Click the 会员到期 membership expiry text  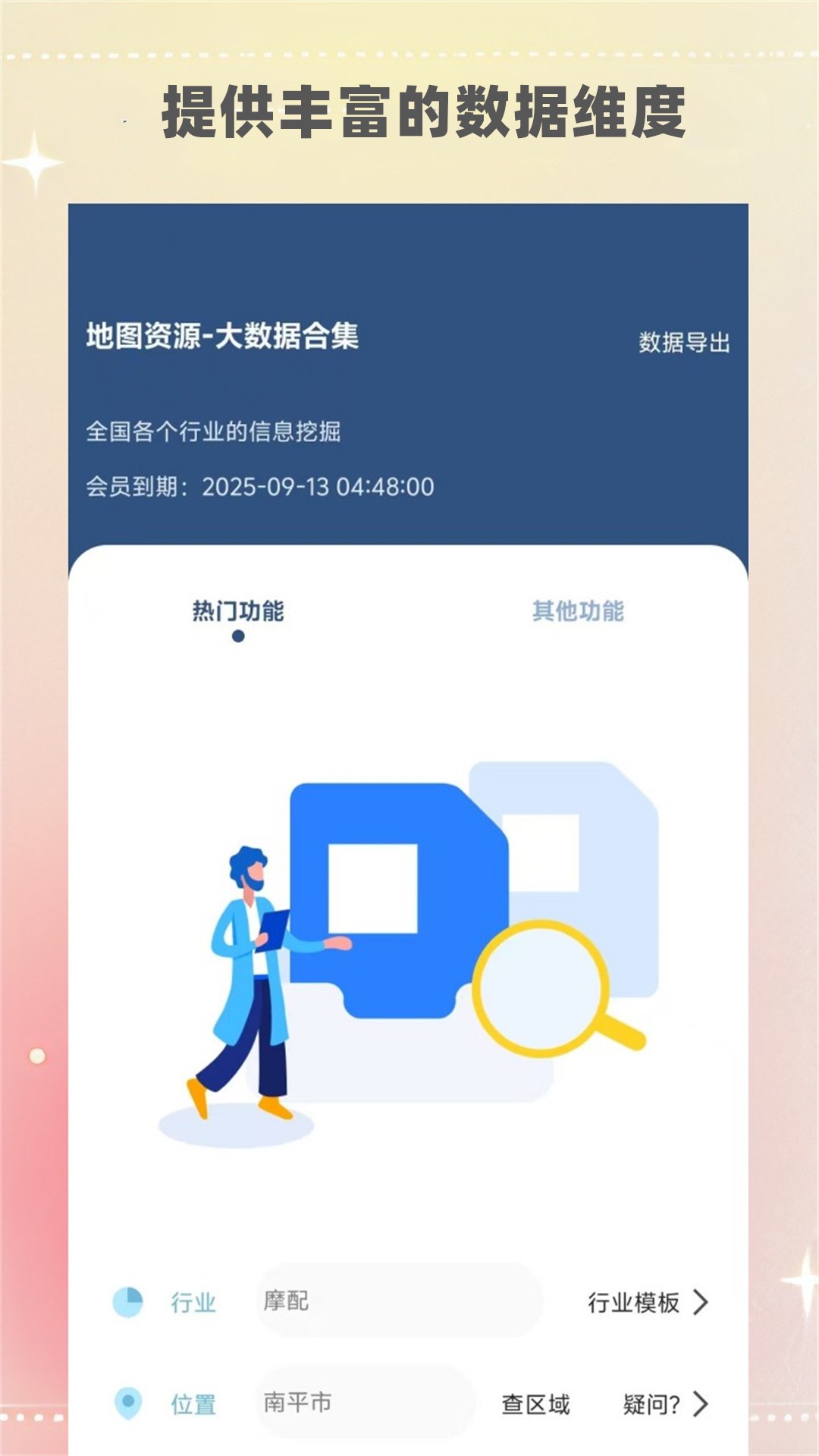[x=262, y=488]
